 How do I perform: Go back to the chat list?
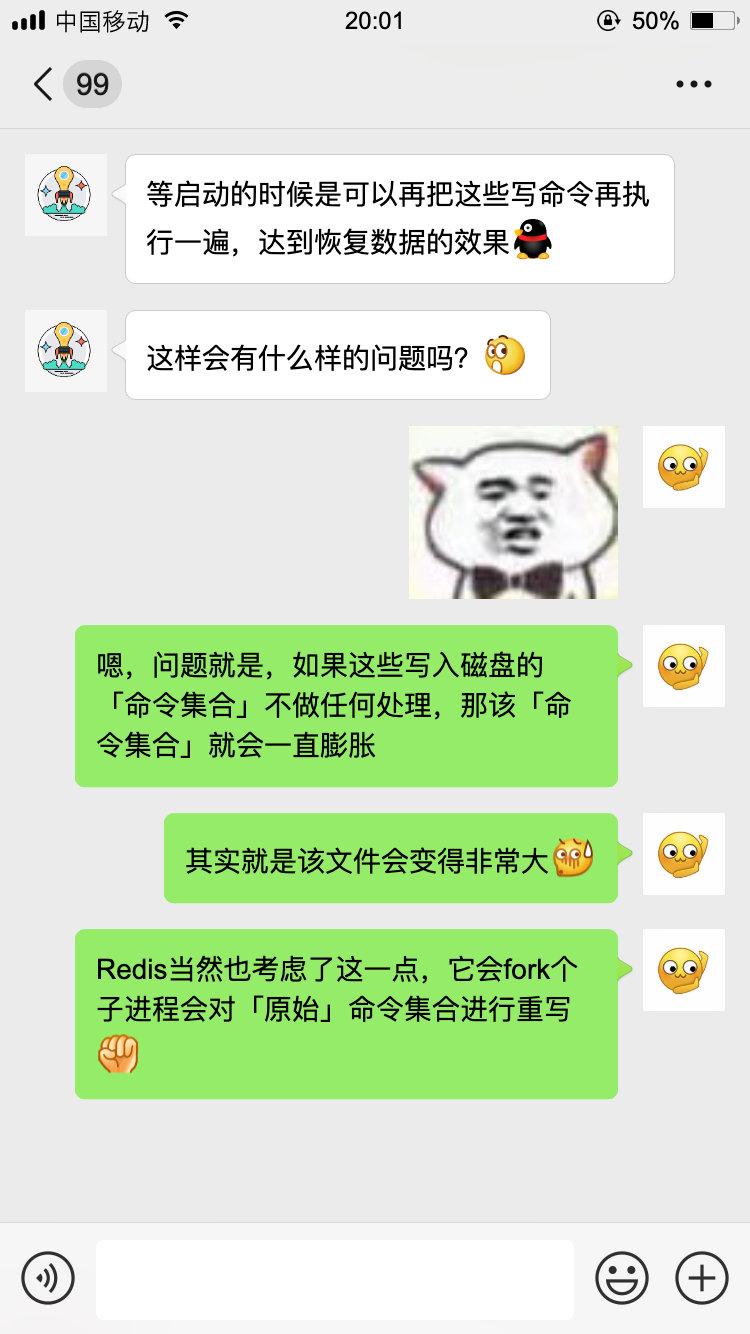pos(44,84)
